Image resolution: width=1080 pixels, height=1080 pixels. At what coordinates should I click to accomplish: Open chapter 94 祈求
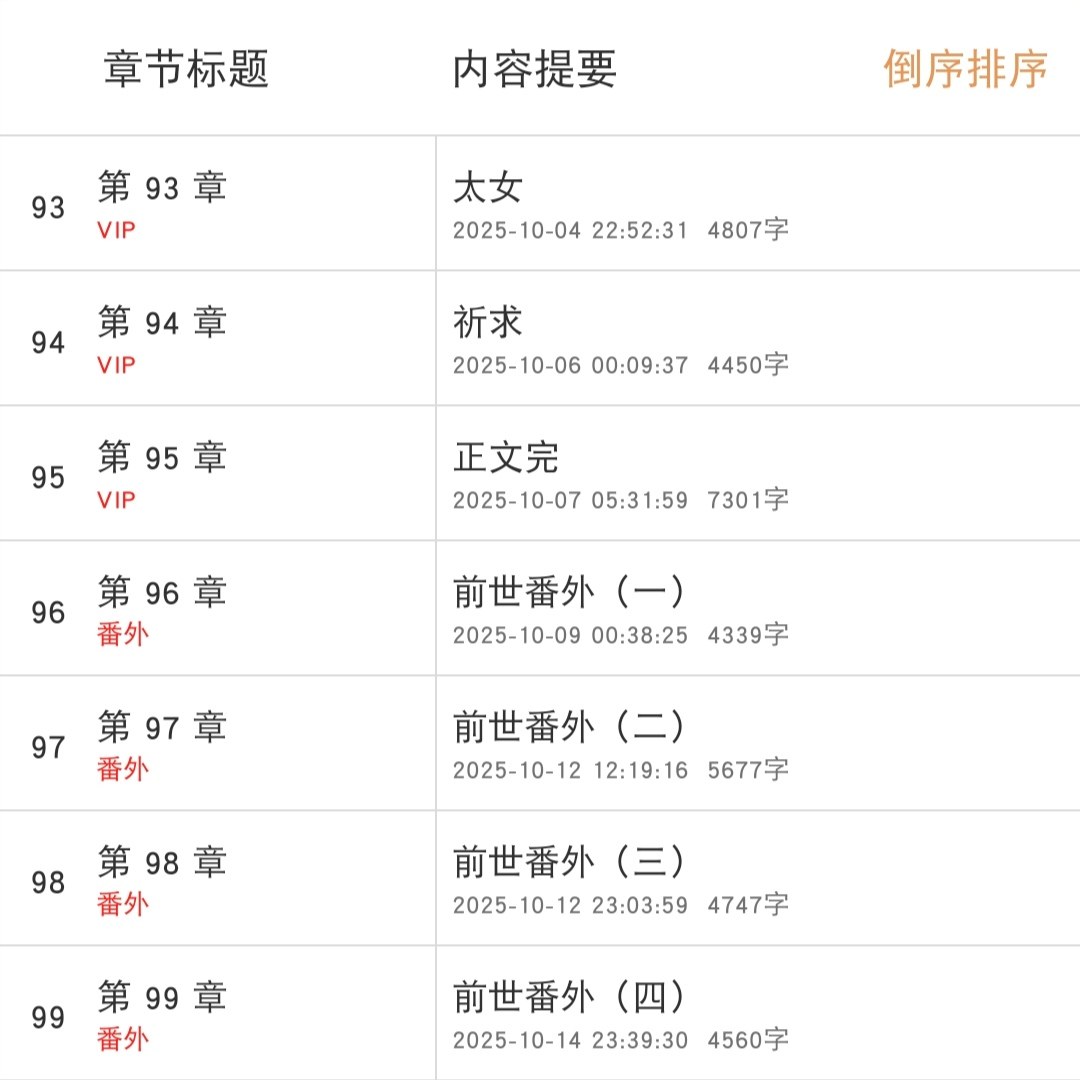click(x=488, y=323)
